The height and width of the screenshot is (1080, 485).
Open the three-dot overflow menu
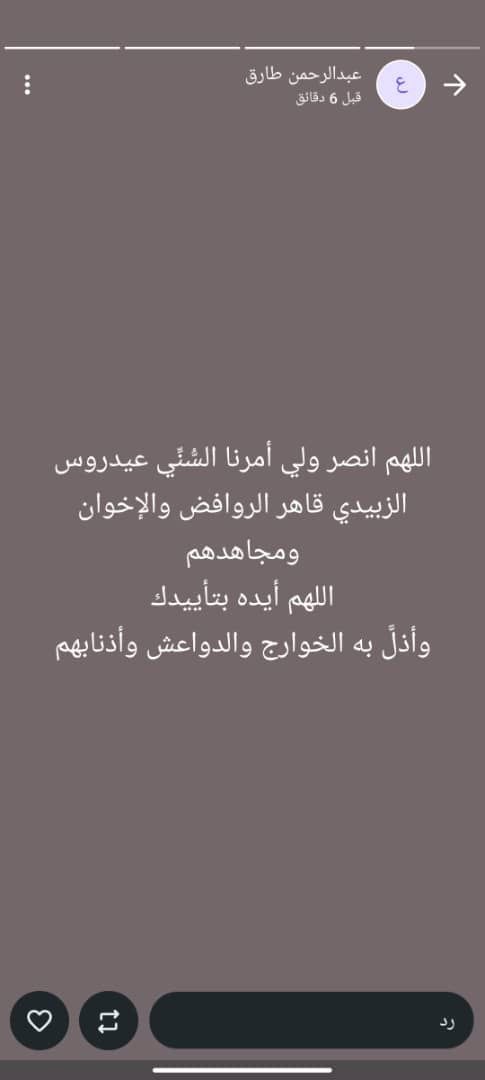coord(28,85)
